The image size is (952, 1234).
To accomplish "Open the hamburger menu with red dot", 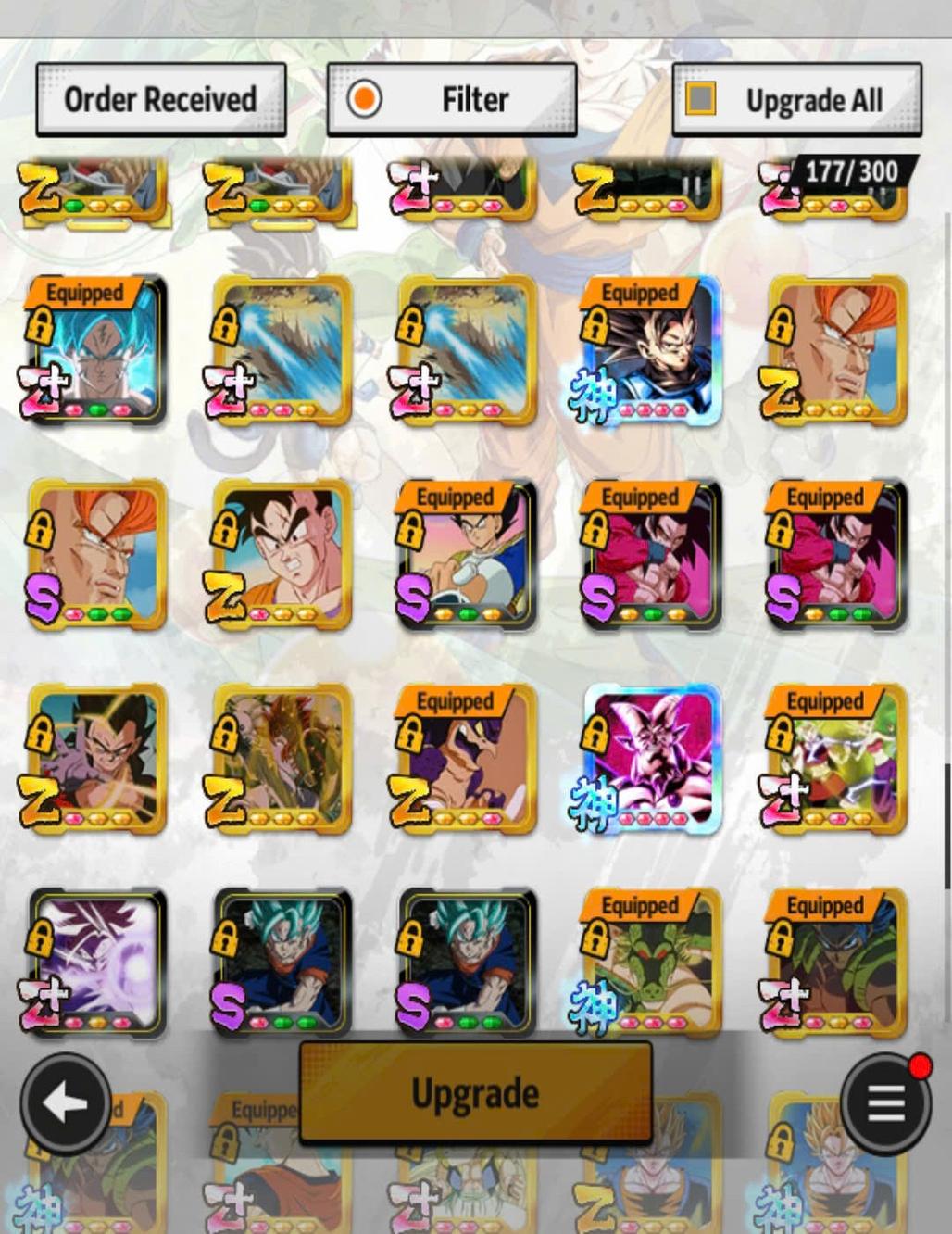I will tap(885, 1102).
